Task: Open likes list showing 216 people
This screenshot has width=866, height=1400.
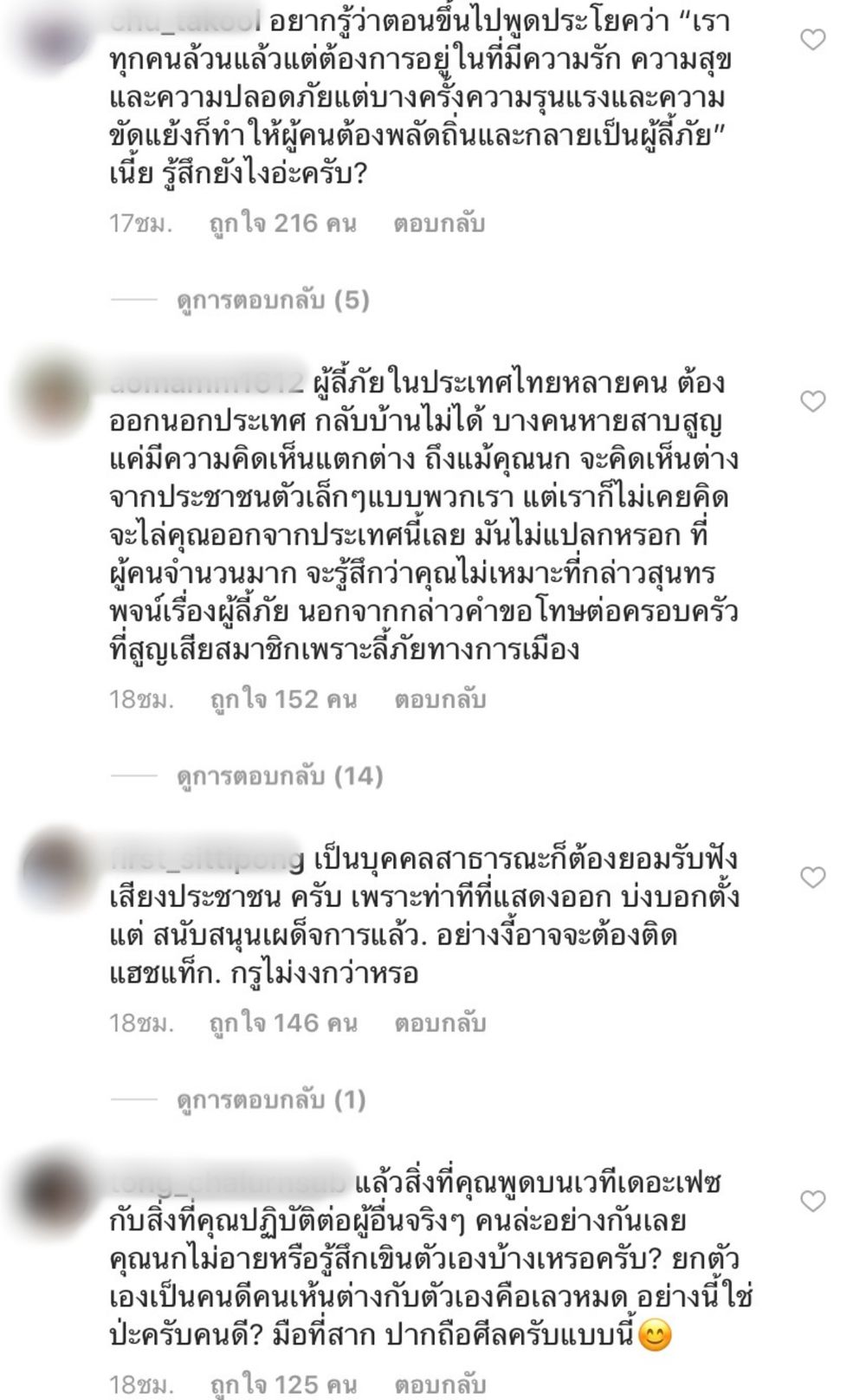Action: (x=282, y=224)
